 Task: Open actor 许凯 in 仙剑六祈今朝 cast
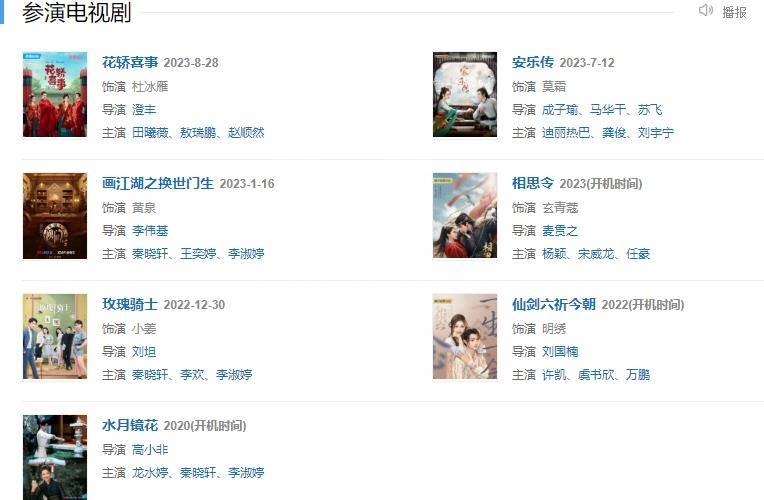pyautogui.click(x=554, y=375)
